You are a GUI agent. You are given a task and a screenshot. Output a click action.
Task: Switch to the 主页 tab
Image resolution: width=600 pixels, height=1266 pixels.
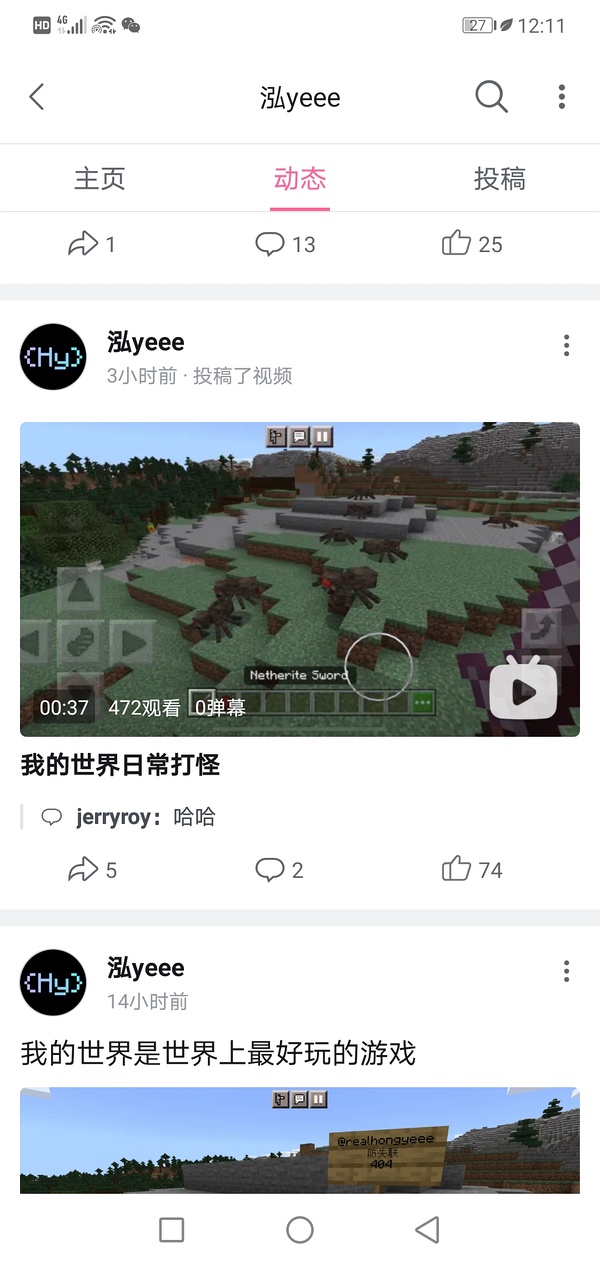100,179
